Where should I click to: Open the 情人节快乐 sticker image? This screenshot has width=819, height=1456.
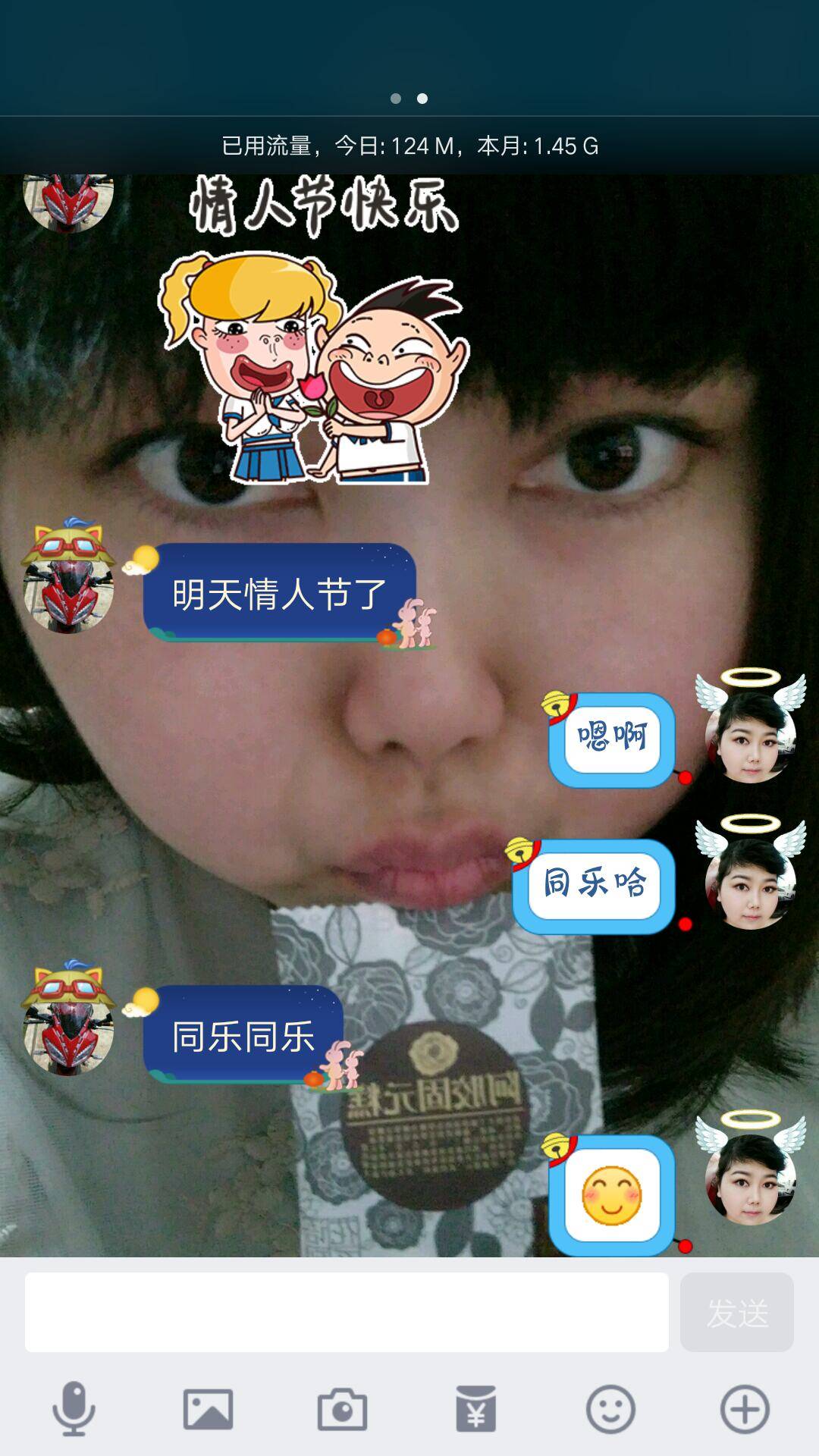coord(315,334)
